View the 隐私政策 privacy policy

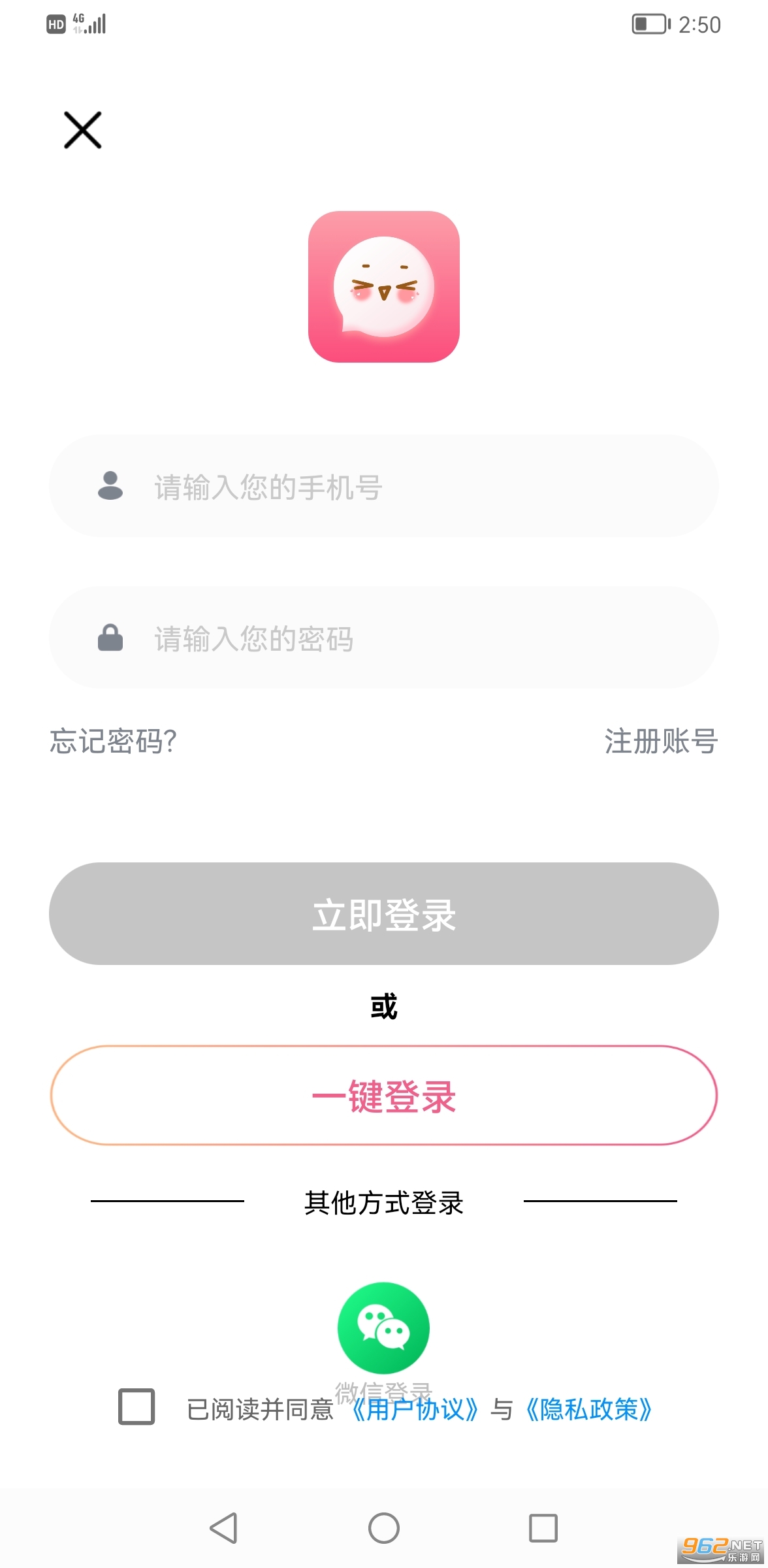coord(589,1410)
